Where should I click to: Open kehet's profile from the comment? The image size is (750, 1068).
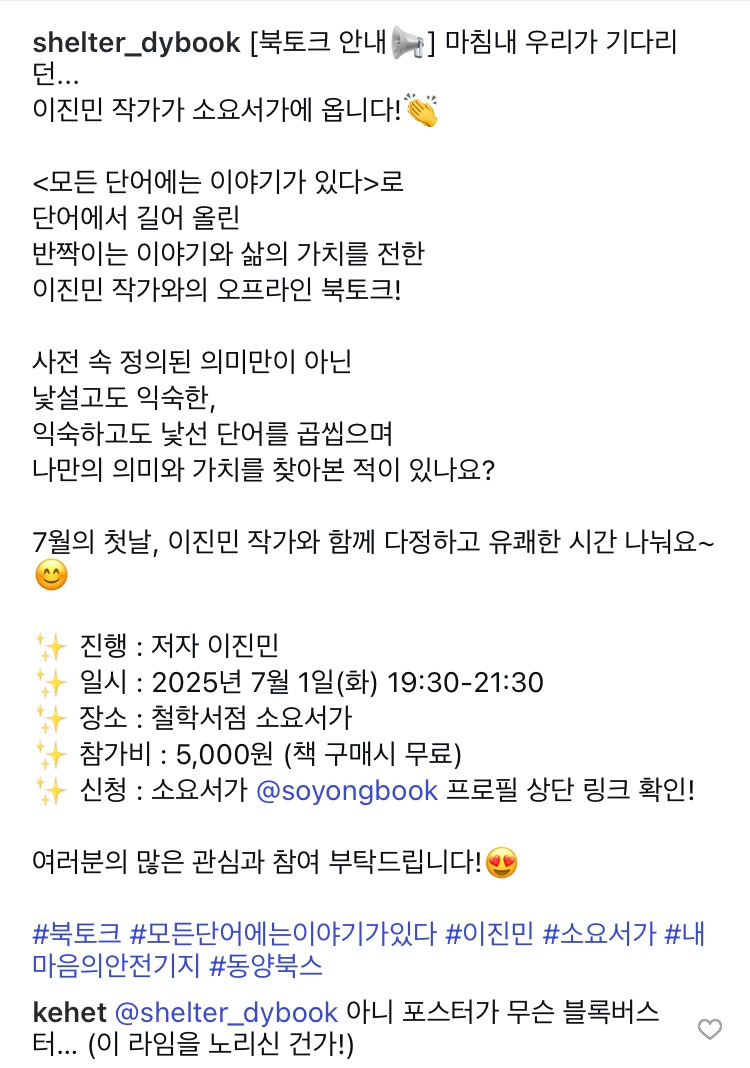[69, 1013]
